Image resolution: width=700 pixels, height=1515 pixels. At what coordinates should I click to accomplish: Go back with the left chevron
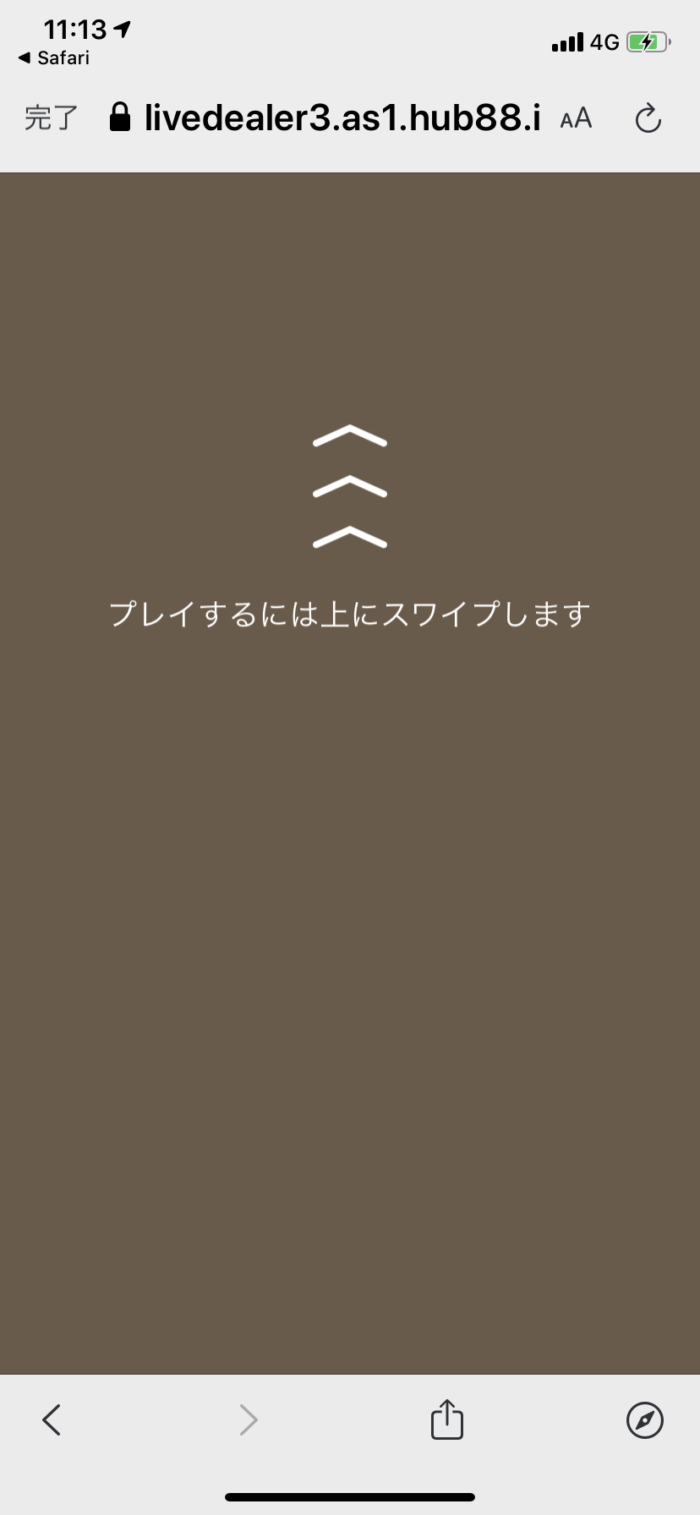point(52,1419)
